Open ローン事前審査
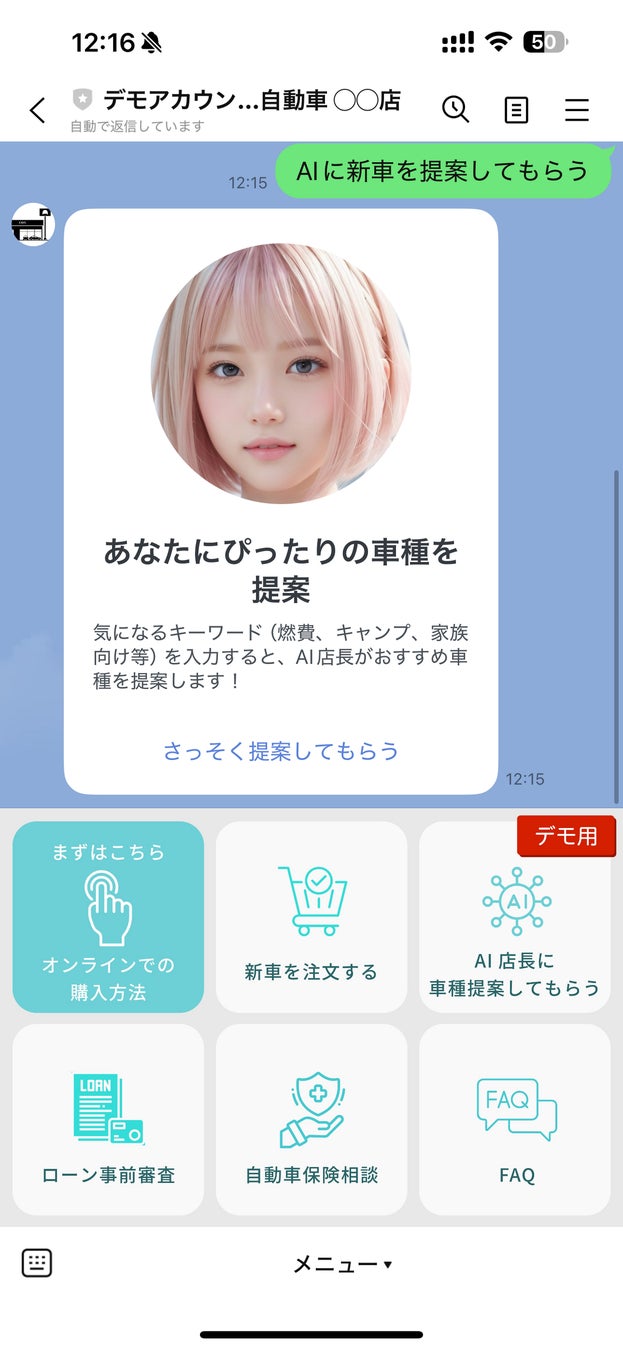This screenshot has height=1350, width=623. [x=108, y=1119]
